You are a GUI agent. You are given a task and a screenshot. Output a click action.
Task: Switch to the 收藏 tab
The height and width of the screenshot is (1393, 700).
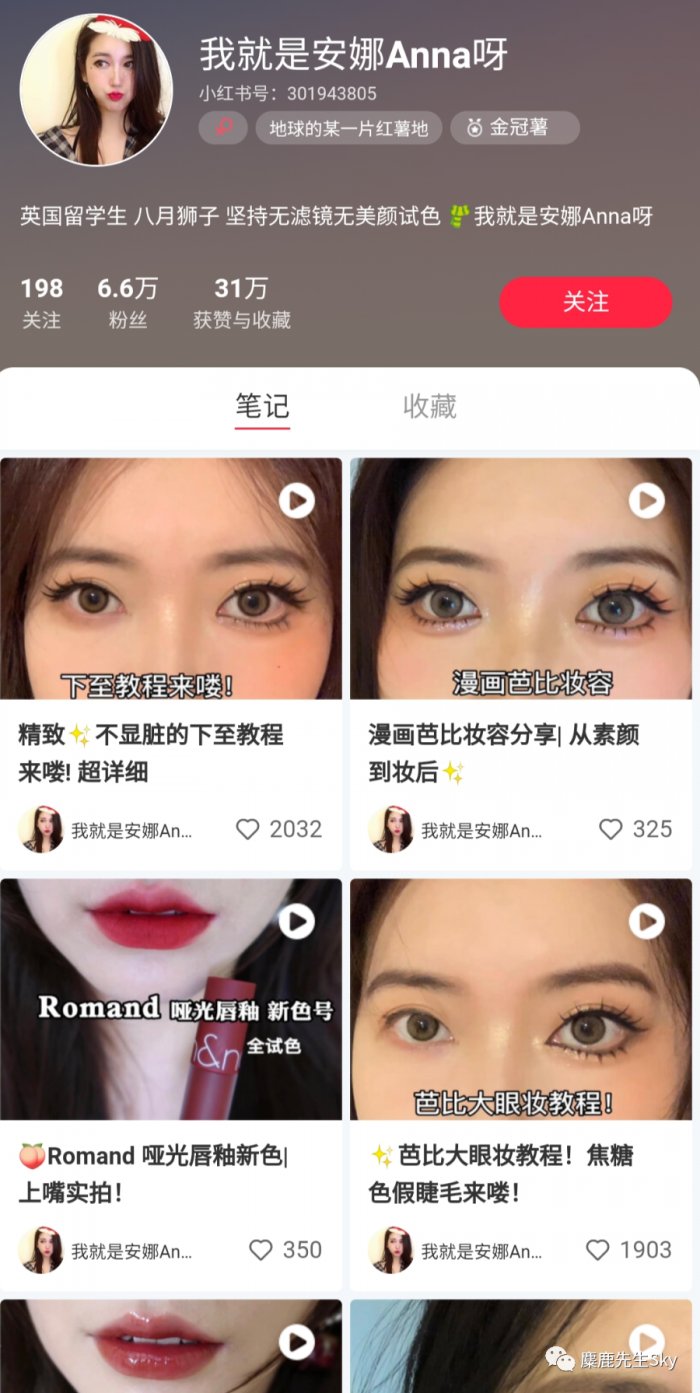point(429,406)
